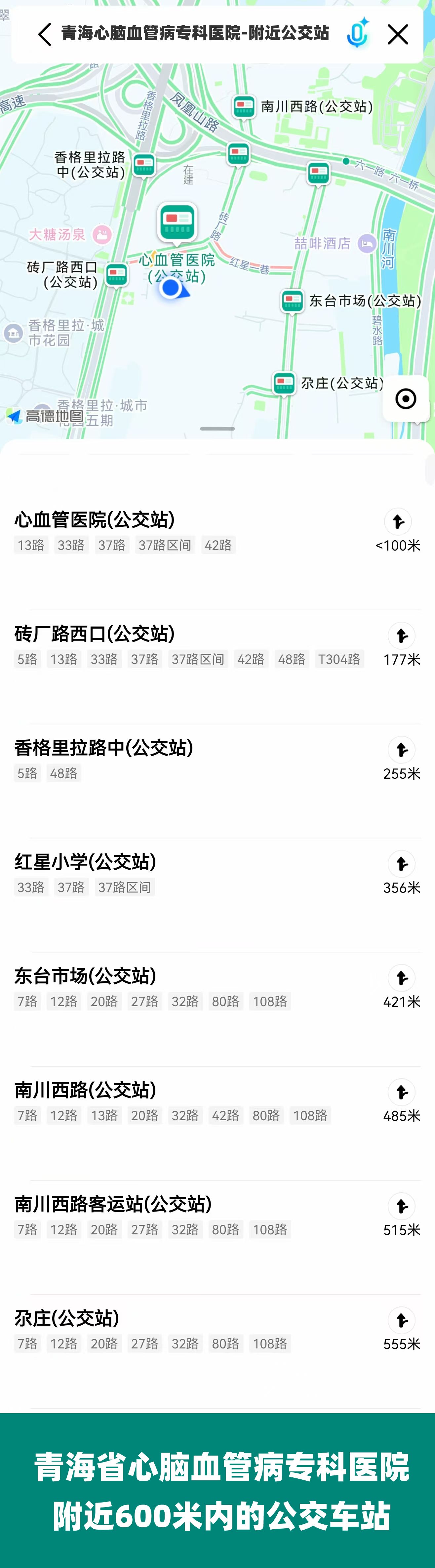Open 东台市场(公交站) station details
Image resolution: width=435 pixels, height=1568 pixels.
[86, 975]
